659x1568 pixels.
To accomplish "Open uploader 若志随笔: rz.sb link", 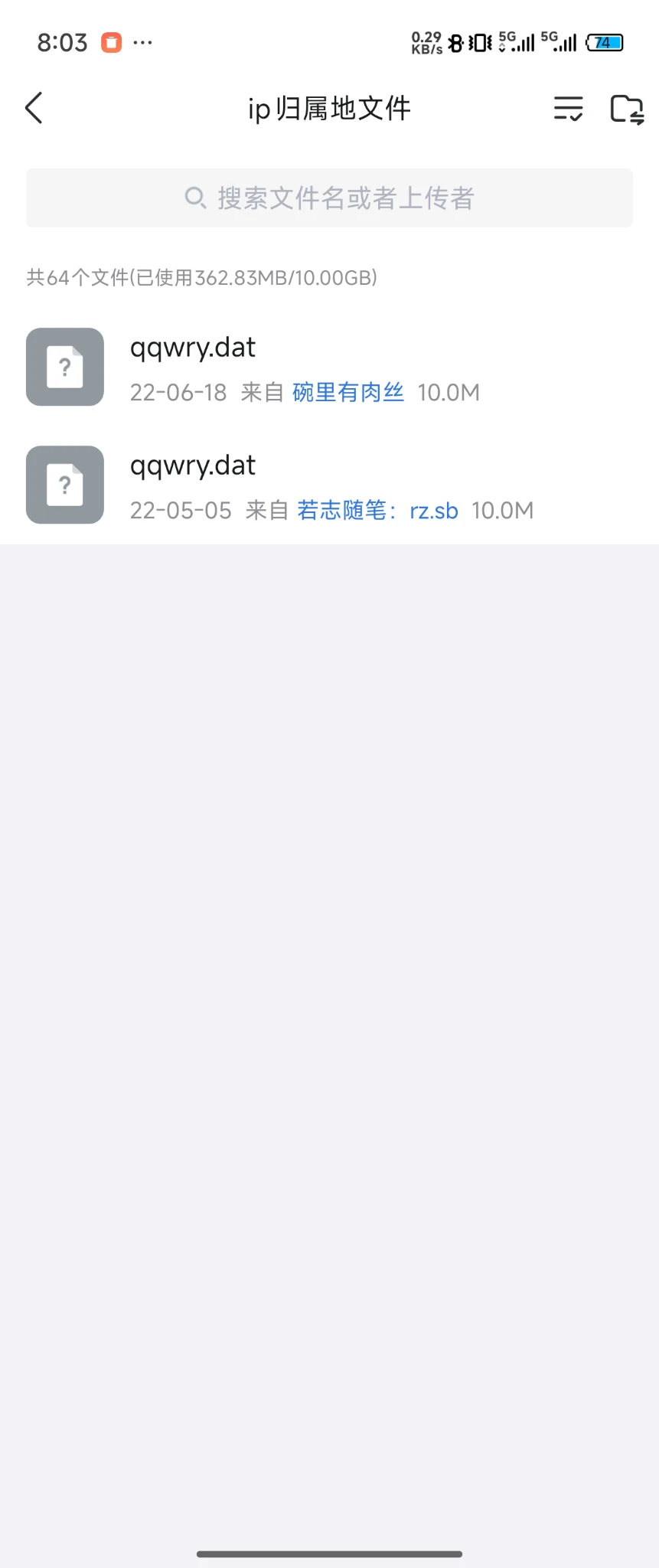I will click(377, 511).
